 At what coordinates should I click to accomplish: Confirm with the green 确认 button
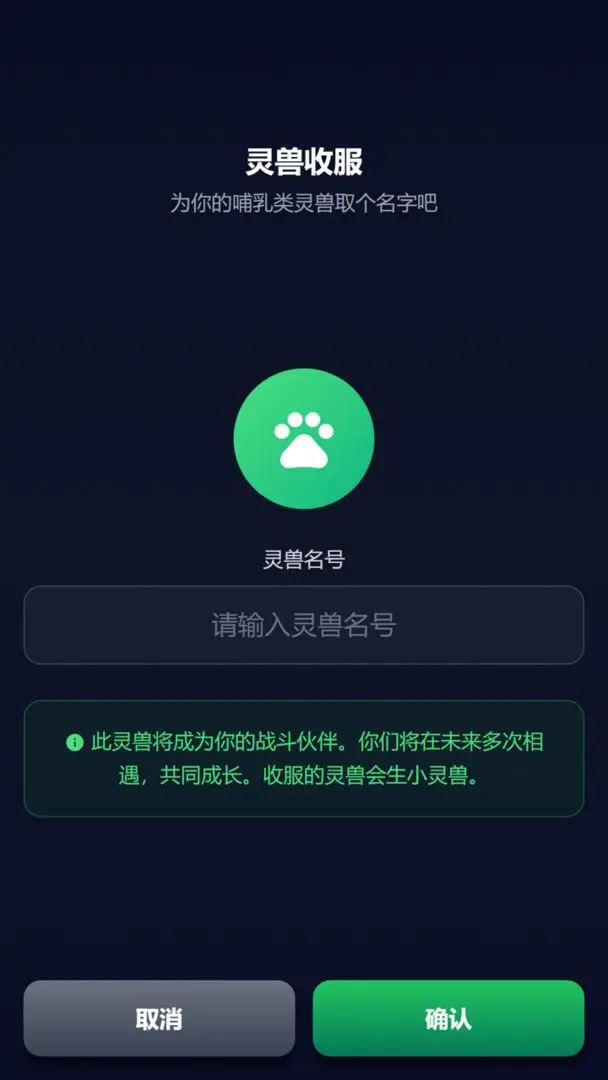click(448, 1018)
